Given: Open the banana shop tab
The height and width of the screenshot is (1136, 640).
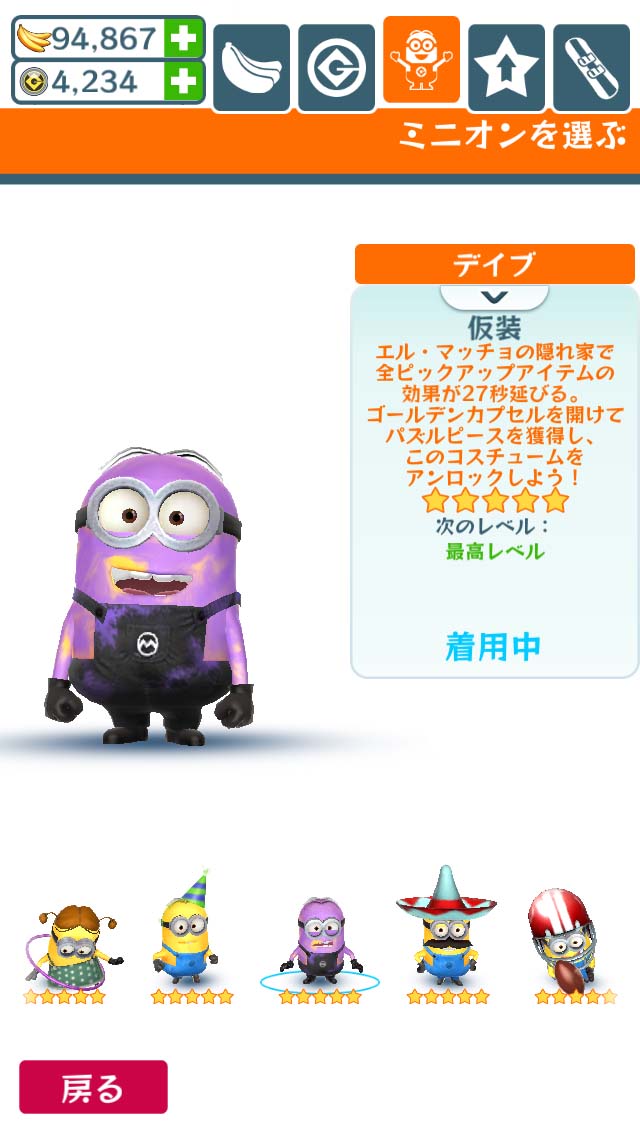Looking at the screenshot, I should (251, 67).
